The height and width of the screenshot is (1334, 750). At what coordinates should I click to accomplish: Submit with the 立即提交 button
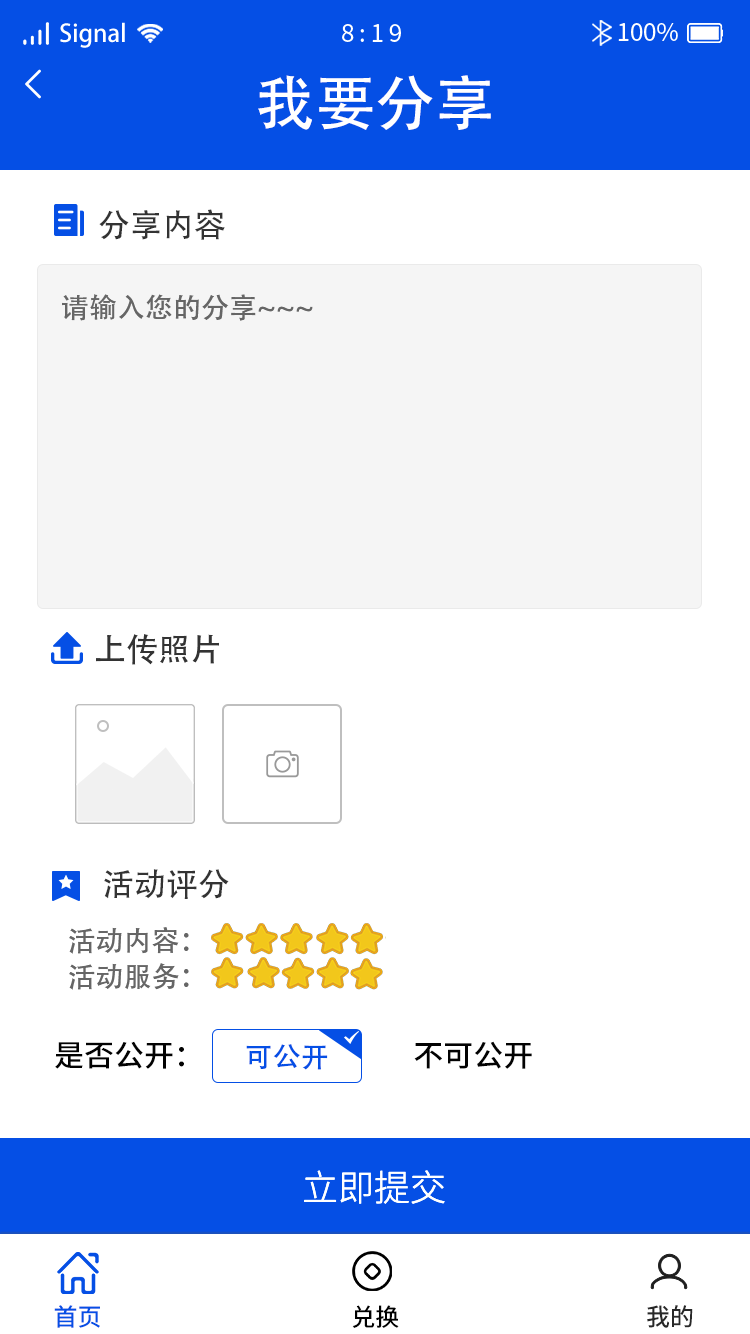pos(375,1186)
